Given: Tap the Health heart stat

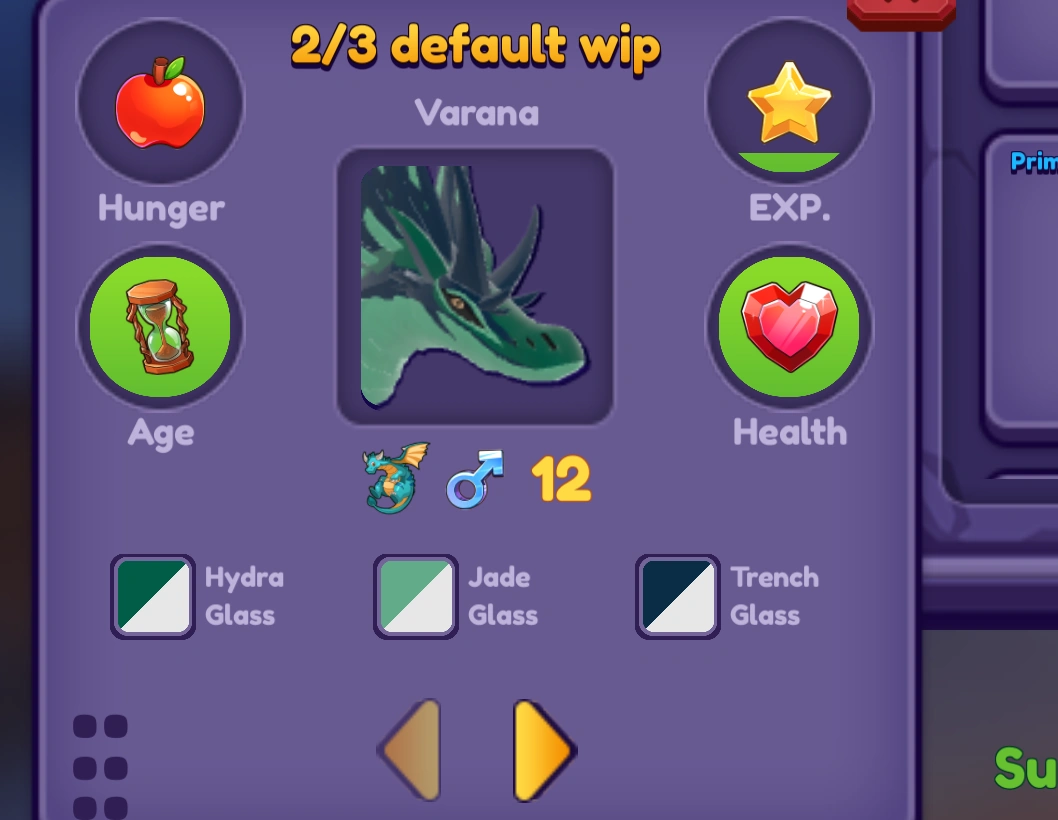Looking at the screenshot, I should point(789,327).
